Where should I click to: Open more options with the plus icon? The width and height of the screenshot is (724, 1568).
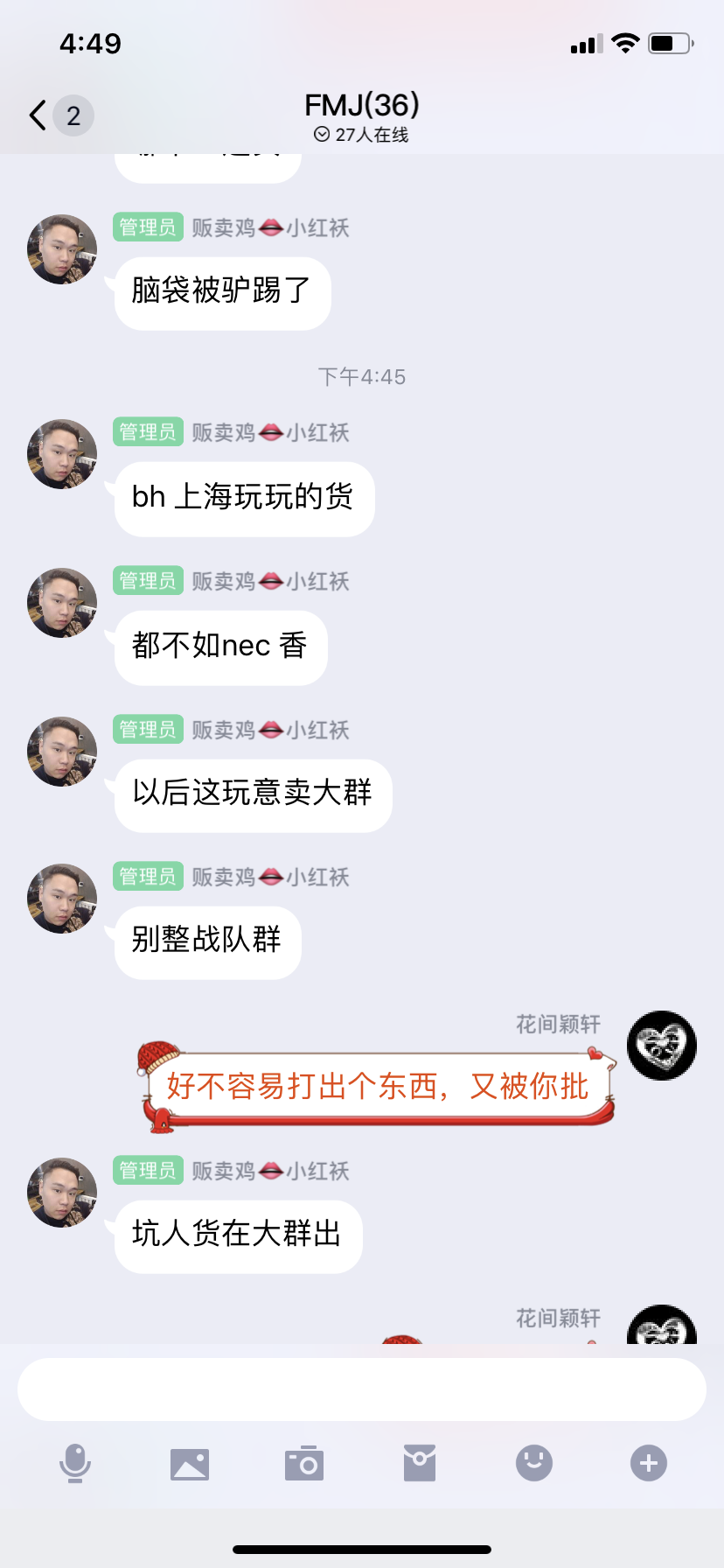[649, 1463]
